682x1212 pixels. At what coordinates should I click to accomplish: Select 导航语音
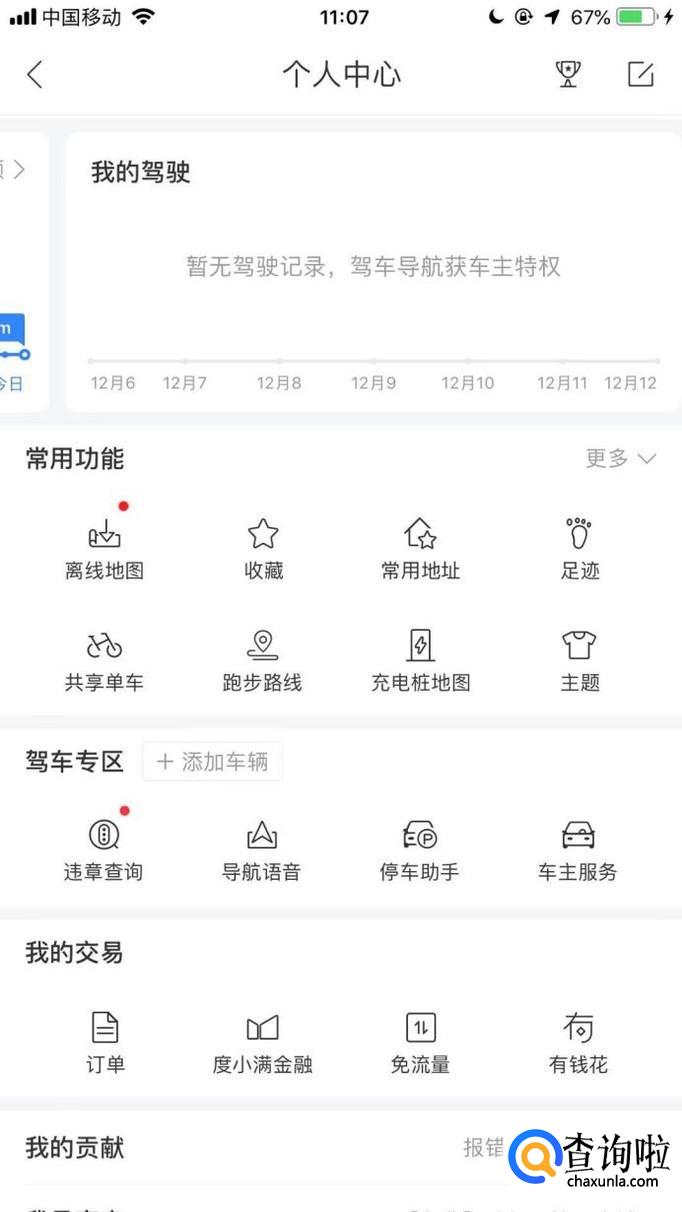[261, 849]
